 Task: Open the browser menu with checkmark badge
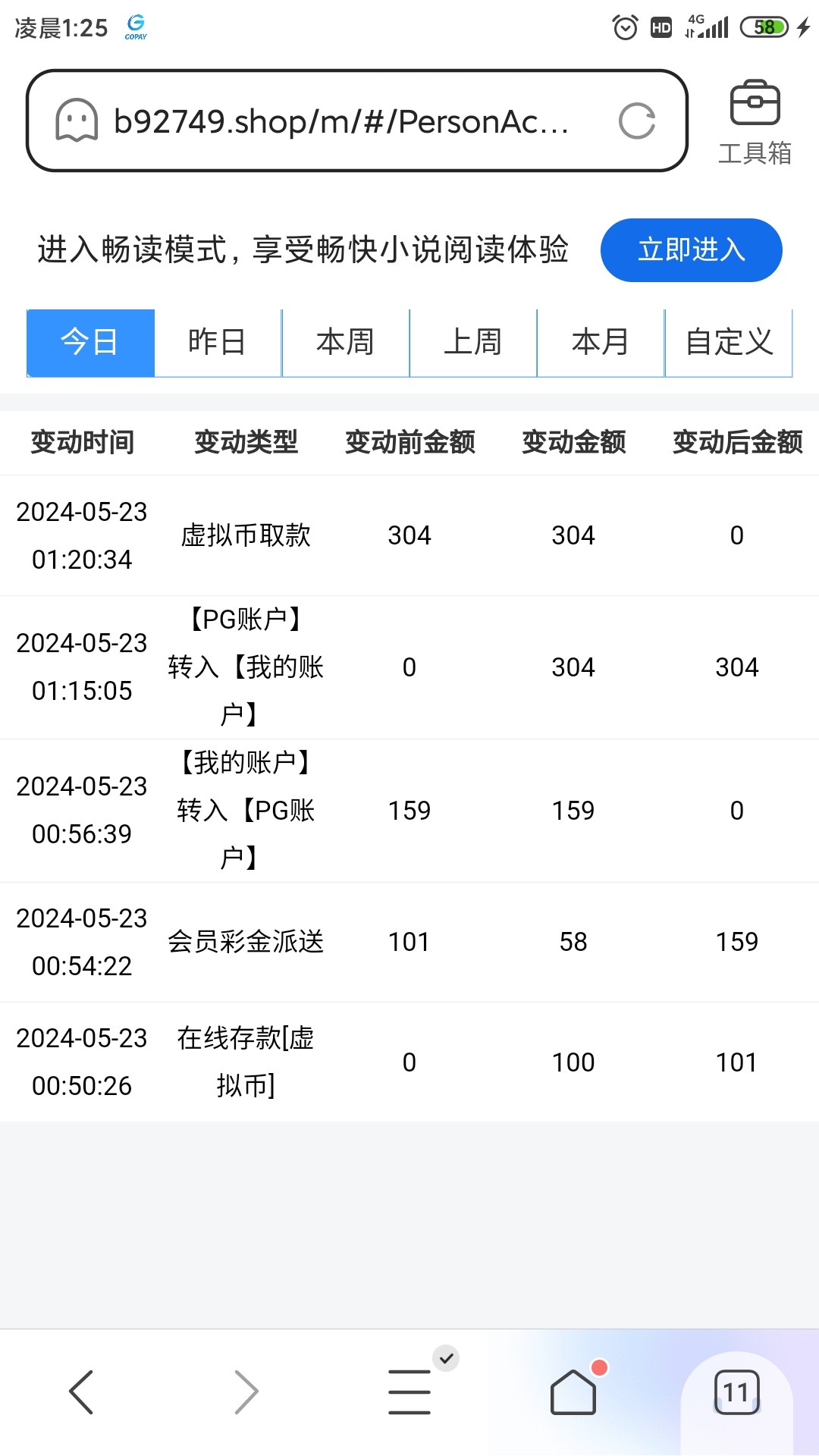(409, 1392)
